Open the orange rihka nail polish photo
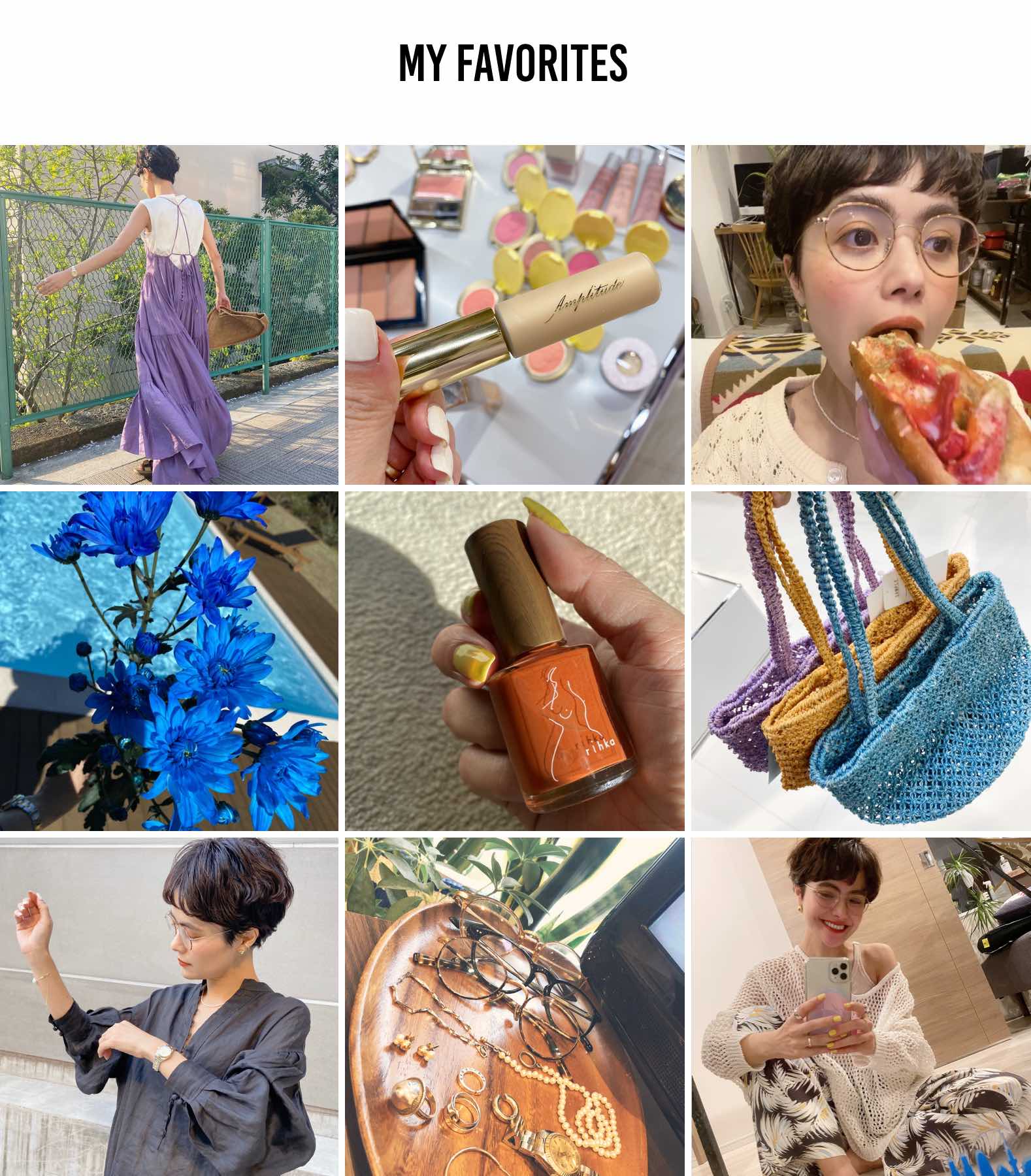Image resolution: width=1031 pixels, height=1176 pixels. [x=515, y=661]
